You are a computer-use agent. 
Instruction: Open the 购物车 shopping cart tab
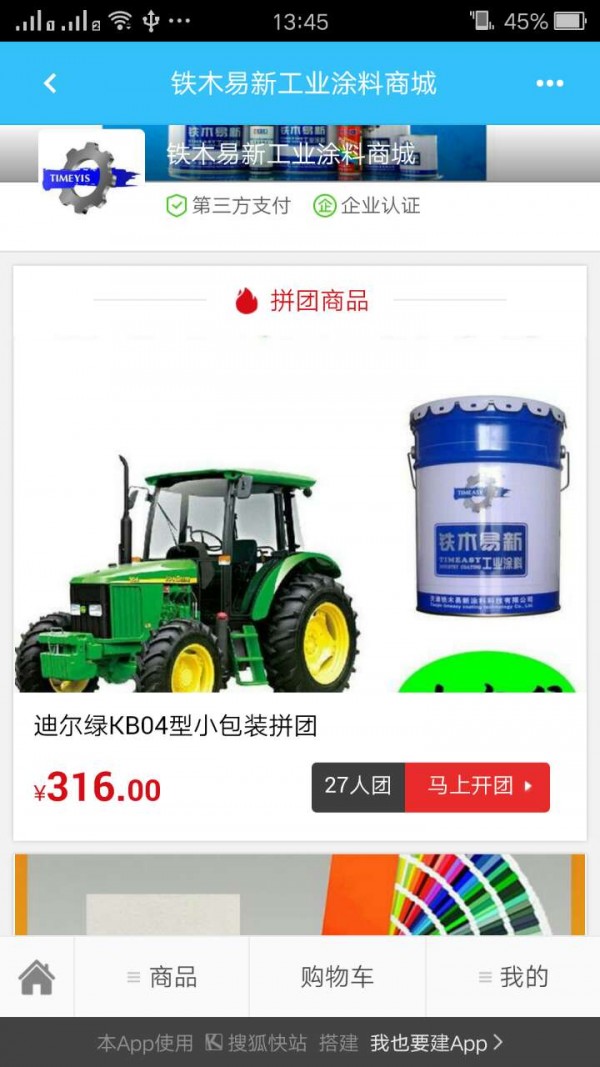point(337,977)
